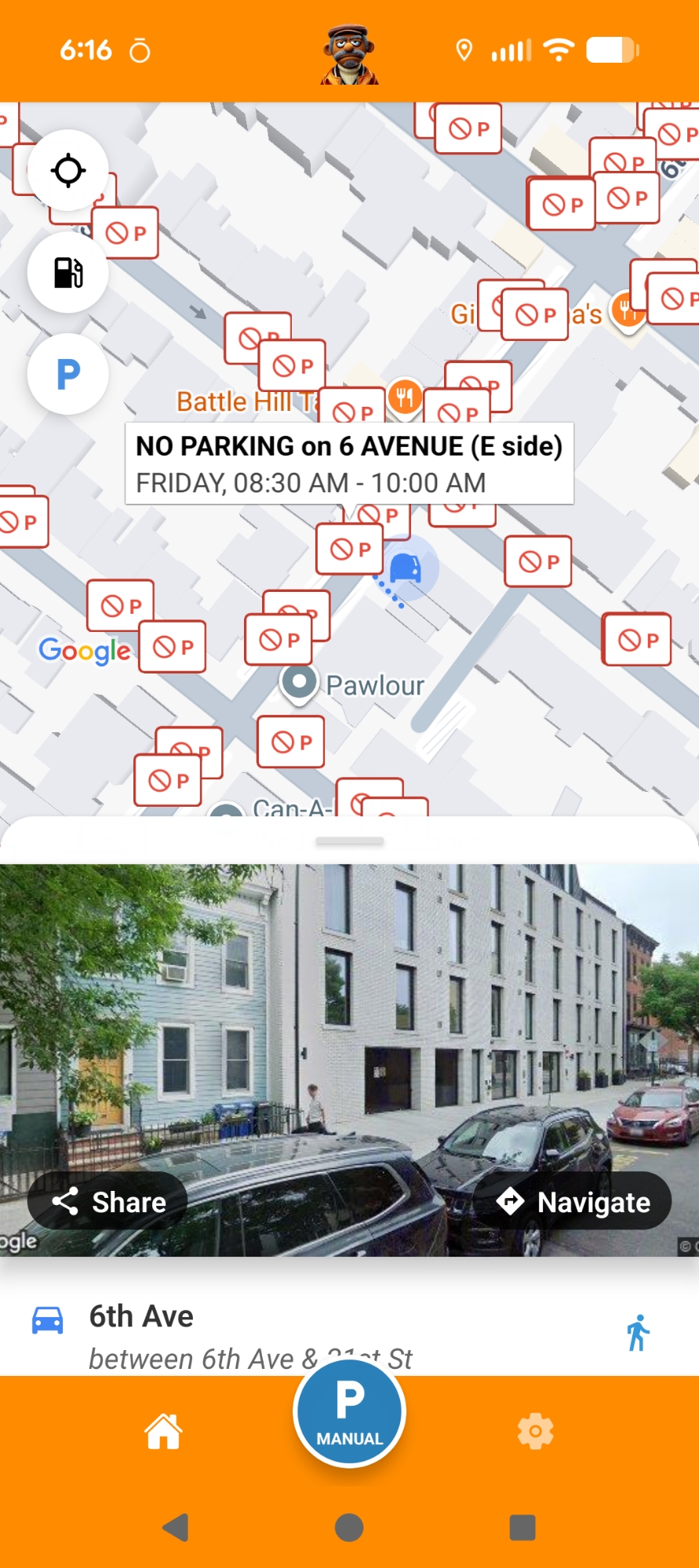
Task: Go to the home tab
Action: pyautogui.click(x=163, y=1432)
